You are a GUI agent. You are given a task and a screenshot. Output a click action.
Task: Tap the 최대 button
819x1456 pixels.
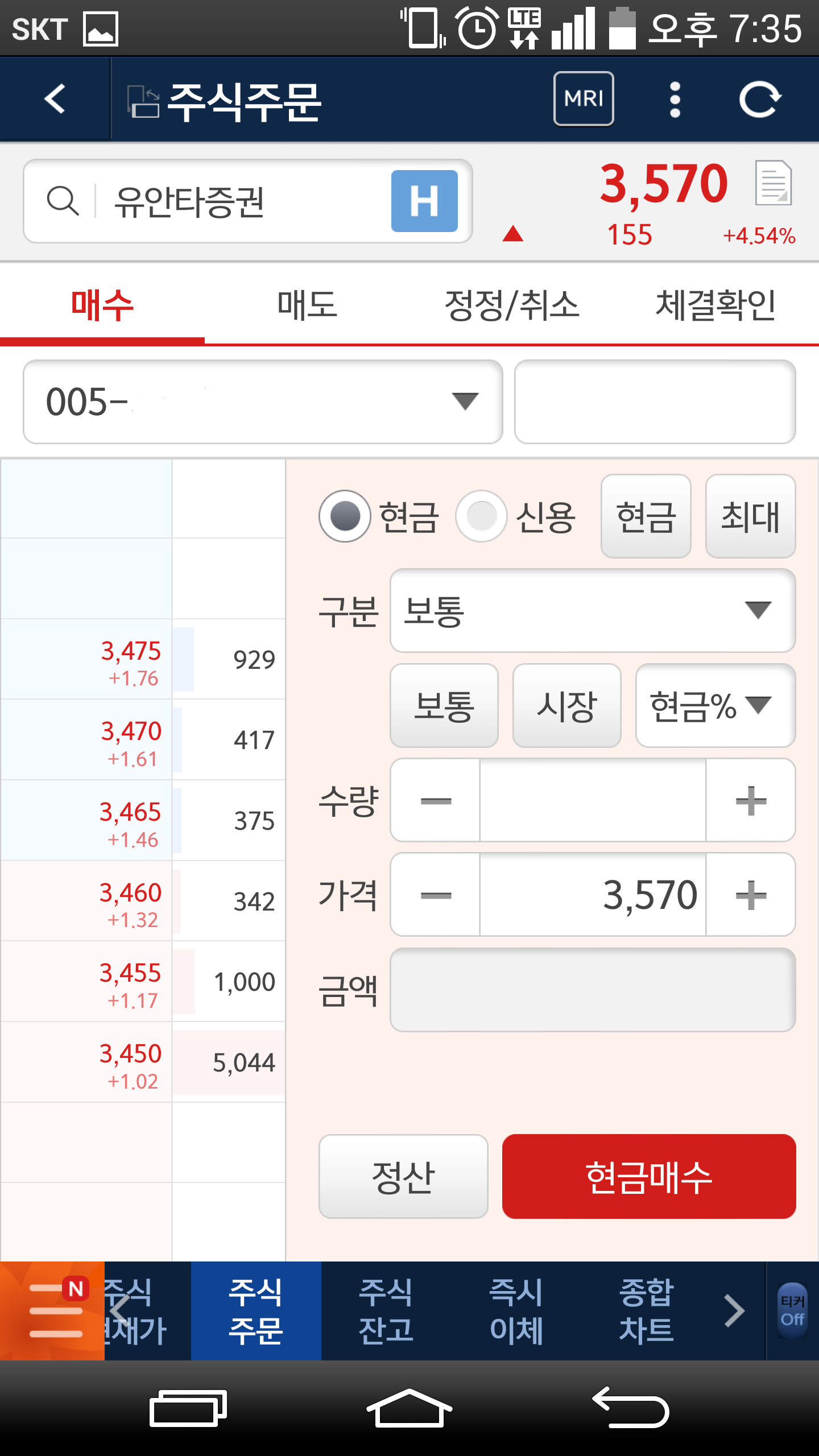750,516
